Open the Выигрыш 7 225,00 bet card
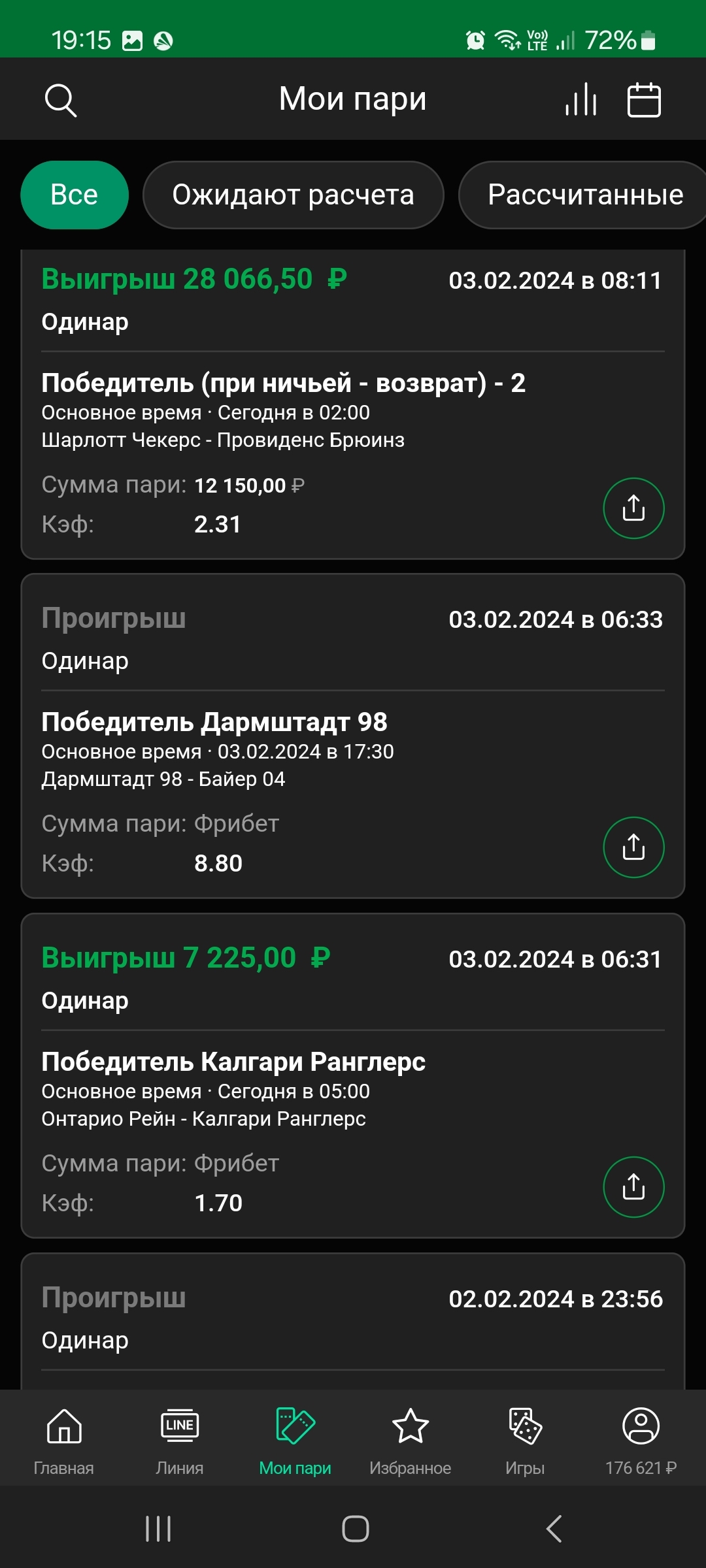 353,1075
